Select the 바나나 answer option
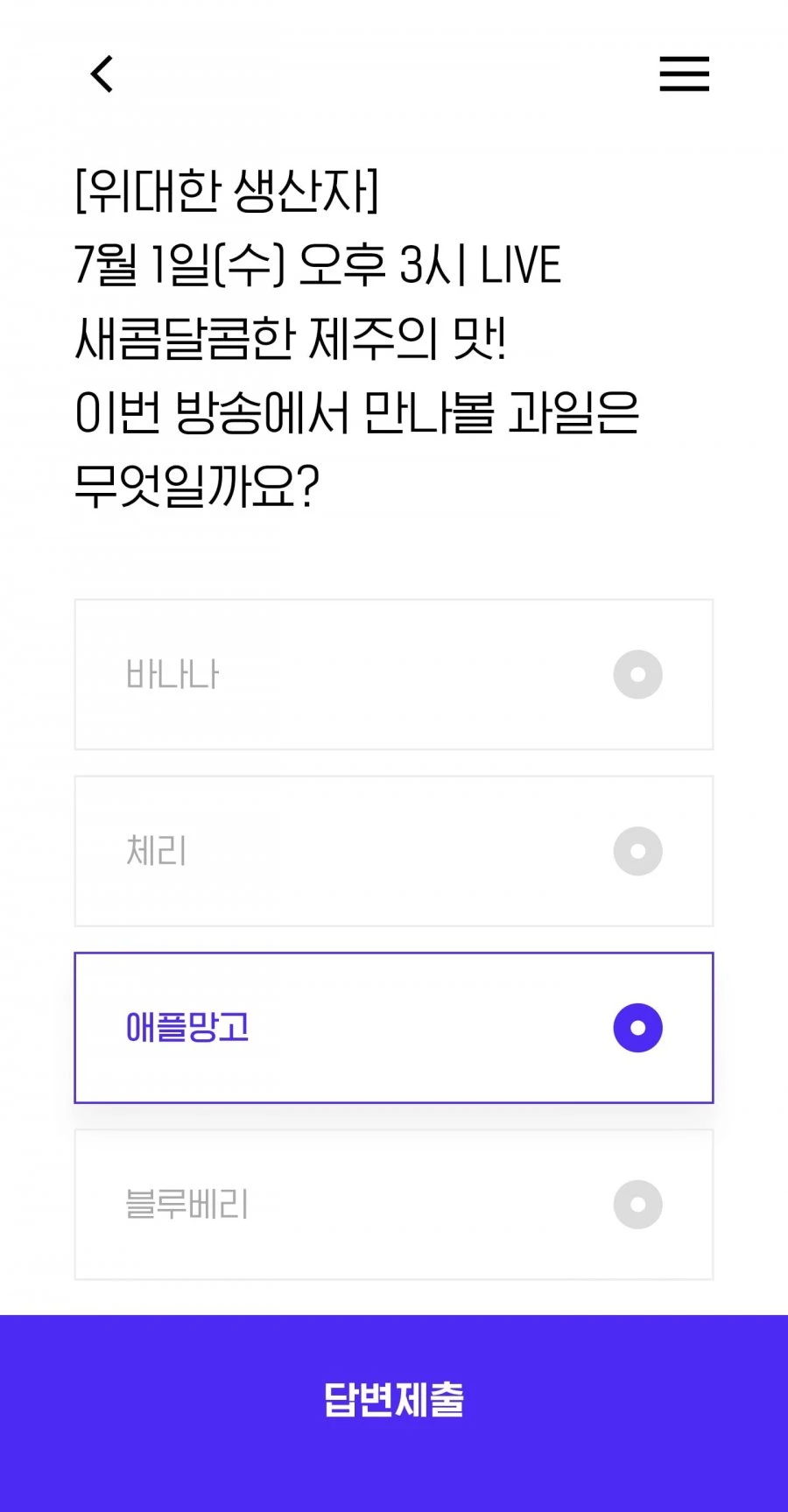This screenshot has width=788, height=1512. (x=394, y=675)
